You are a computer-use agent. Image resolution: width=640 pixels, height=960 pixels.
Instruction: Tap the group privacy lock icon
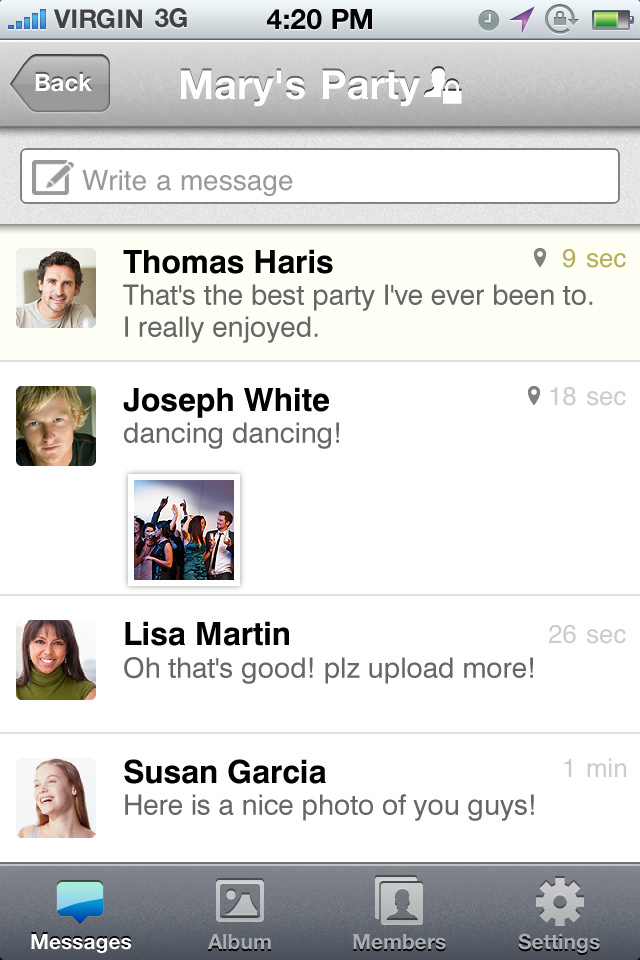coord(443,86)
